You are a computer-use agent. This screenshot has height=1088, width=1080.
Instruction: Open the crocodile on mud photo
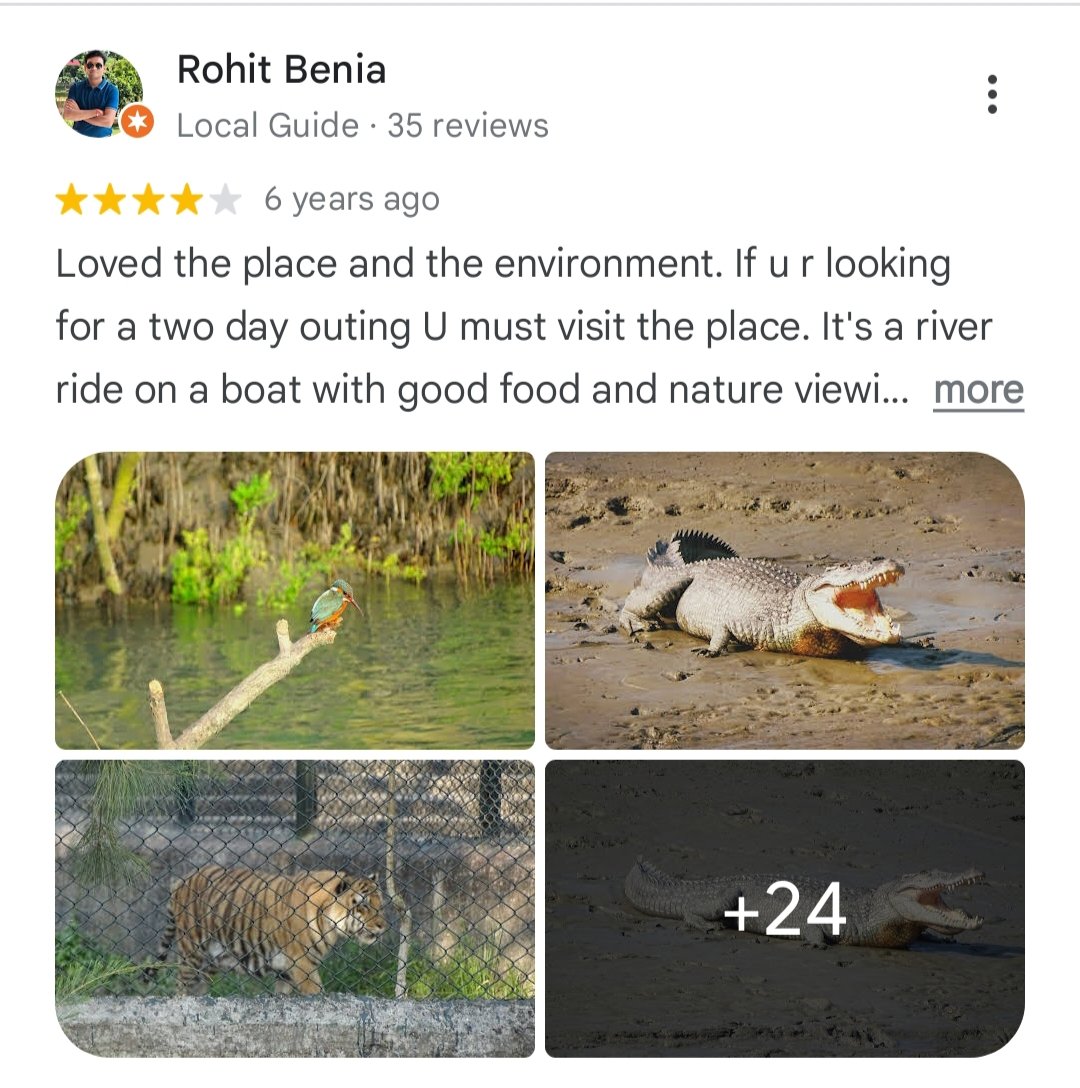point(785,600)
